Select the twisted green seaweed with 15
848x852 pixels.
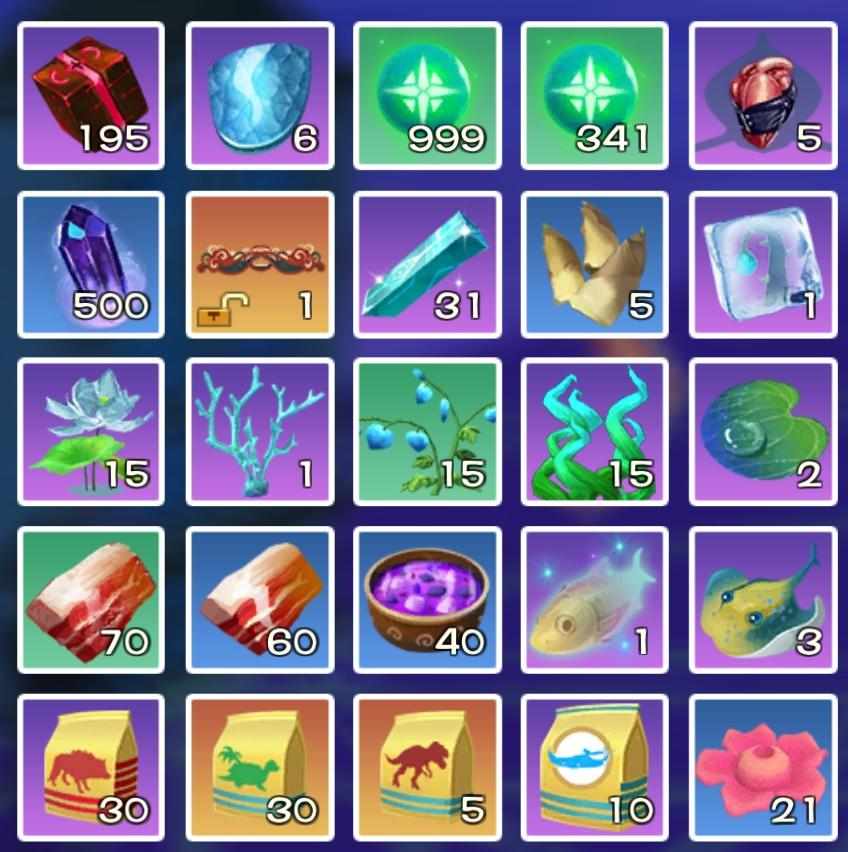coord(595,432)
